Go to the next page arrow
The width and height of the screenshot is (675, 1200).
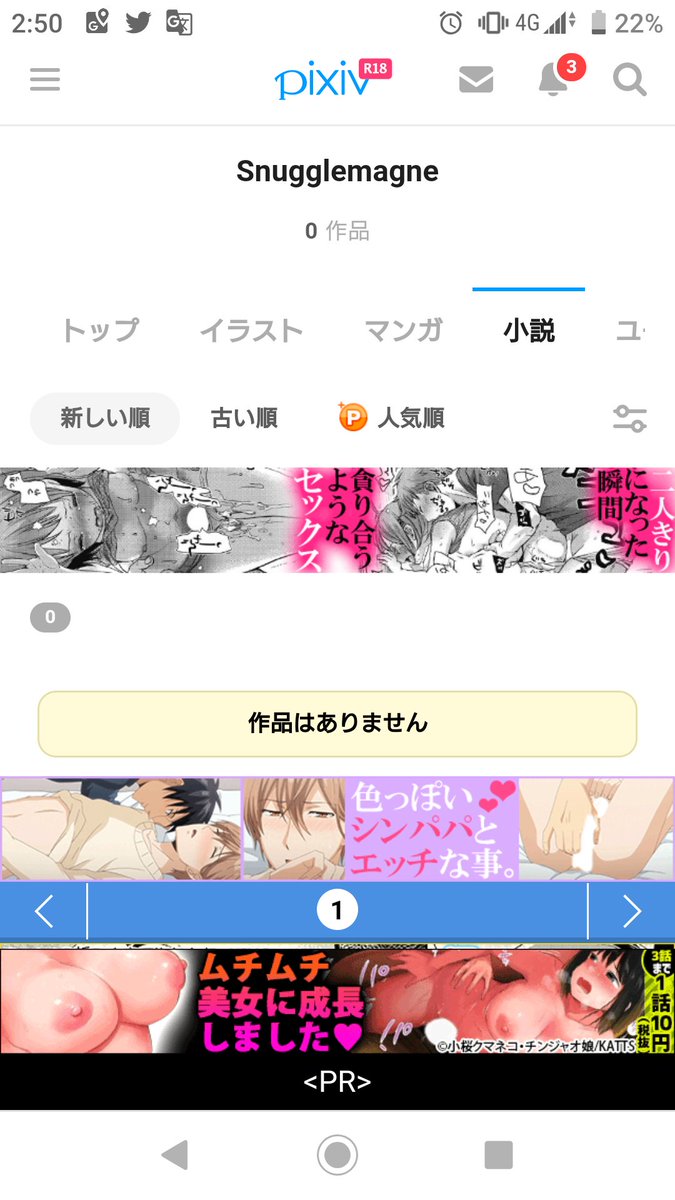pos(631,911)
